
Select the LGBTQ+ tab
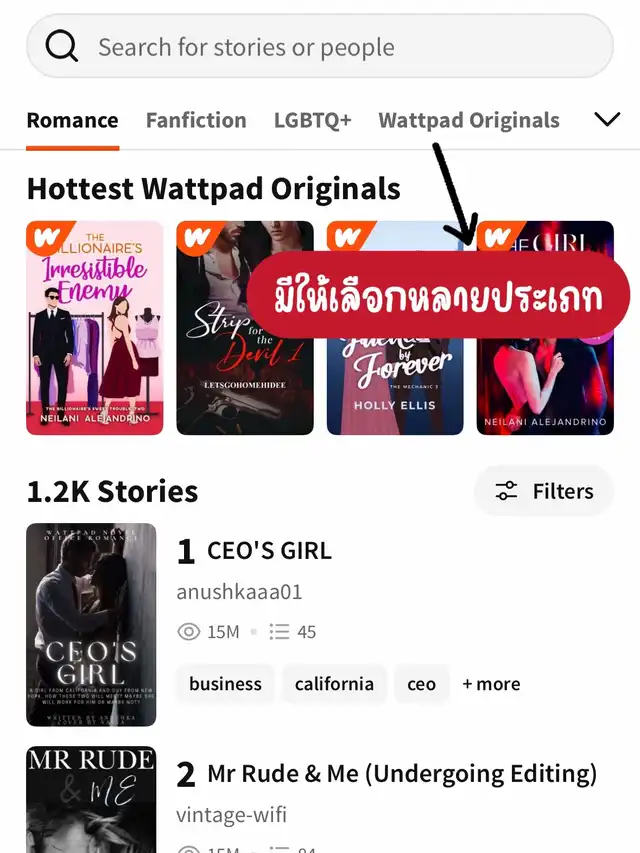(x=312, y=120)
